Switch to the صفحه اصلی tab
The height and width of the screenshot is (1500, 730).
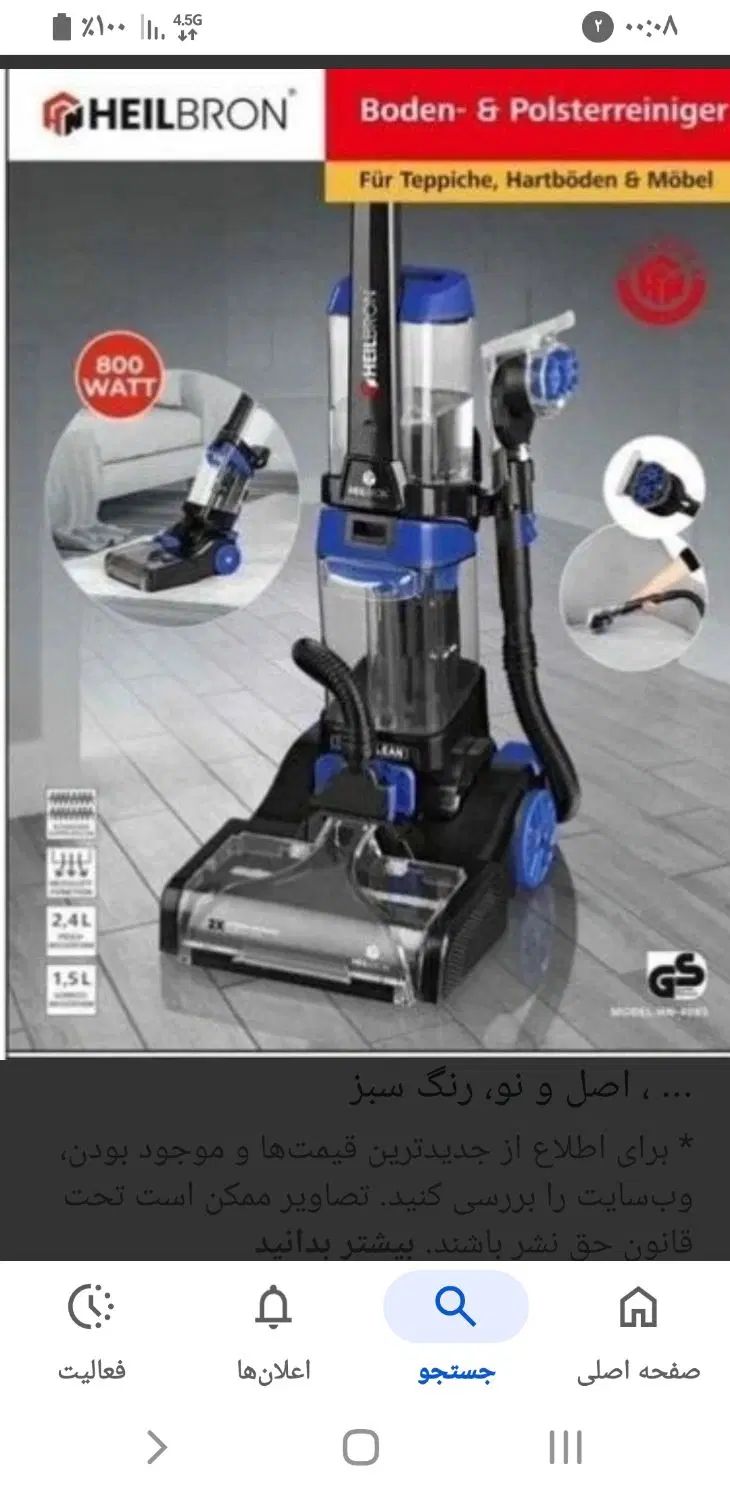click(638, 1332)
